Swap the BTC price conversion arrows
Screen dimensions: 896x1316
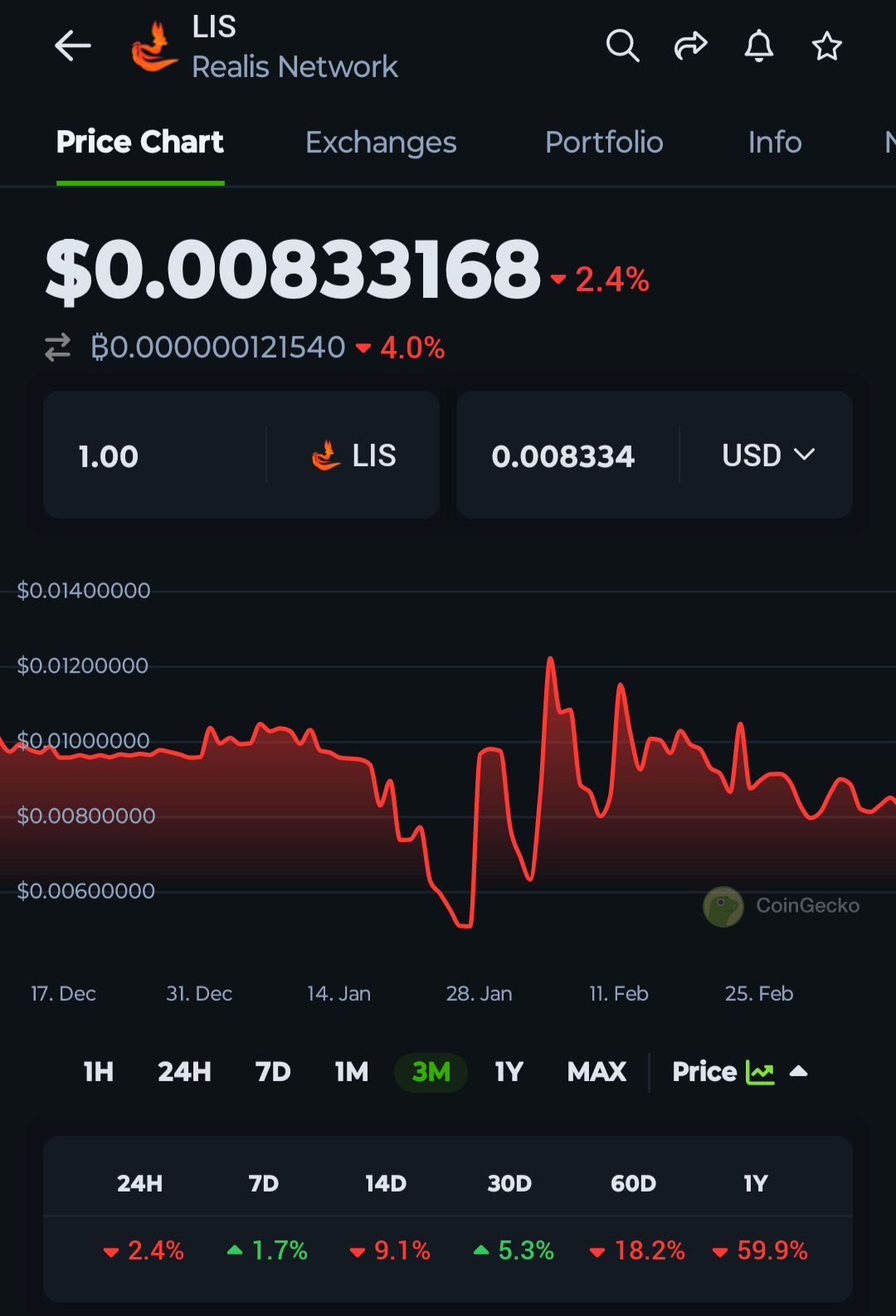[58, 347]
